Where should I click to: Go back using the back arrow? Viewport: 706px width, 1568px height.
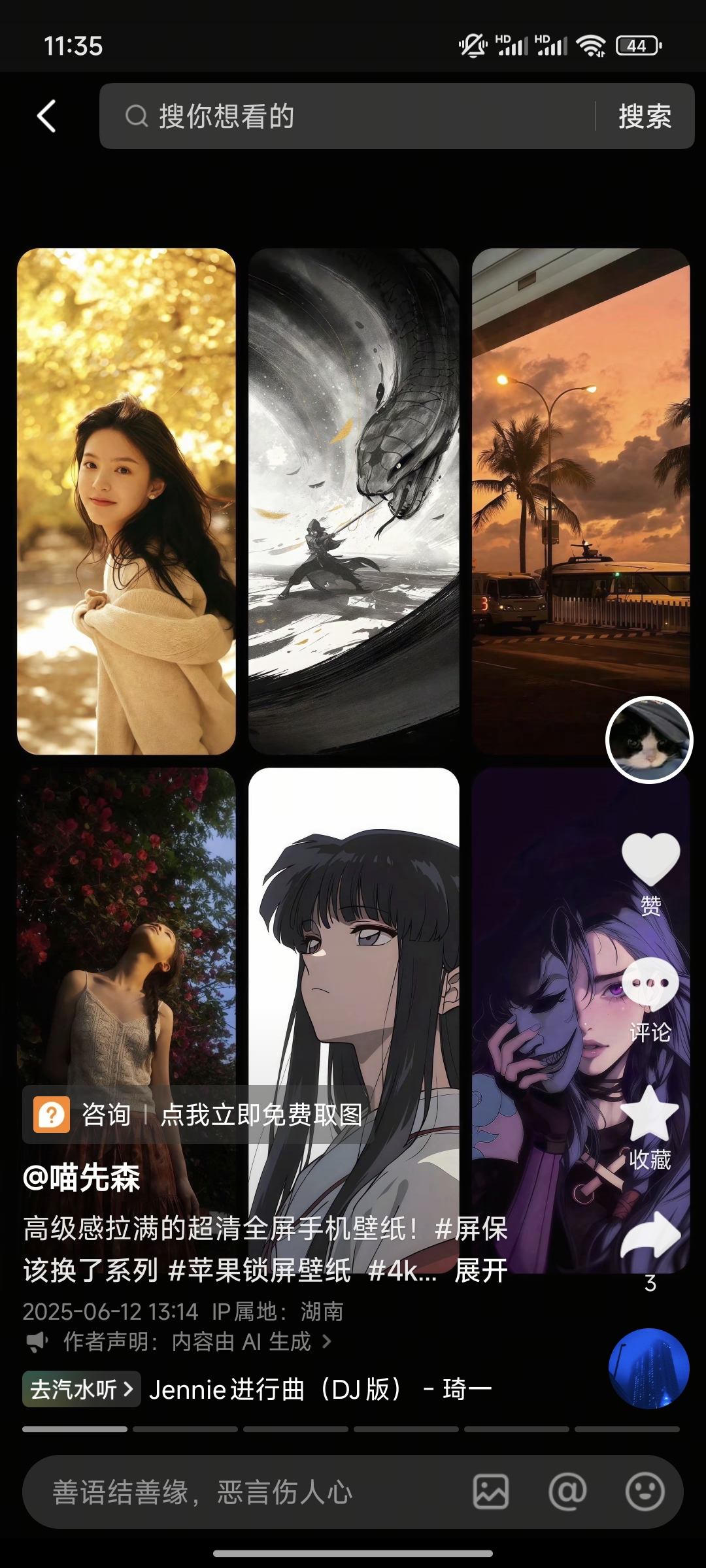coord(46,116)
